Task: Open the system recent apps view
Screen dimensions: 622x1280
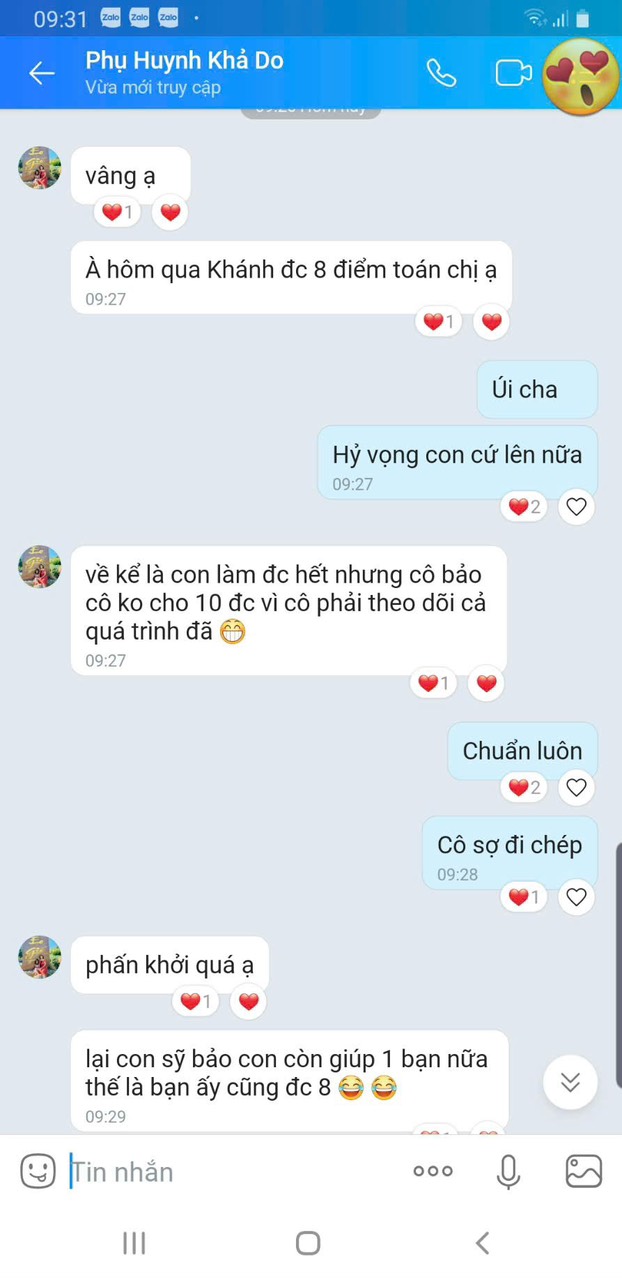Action: pyautogui.click(x=134, y=1243)
